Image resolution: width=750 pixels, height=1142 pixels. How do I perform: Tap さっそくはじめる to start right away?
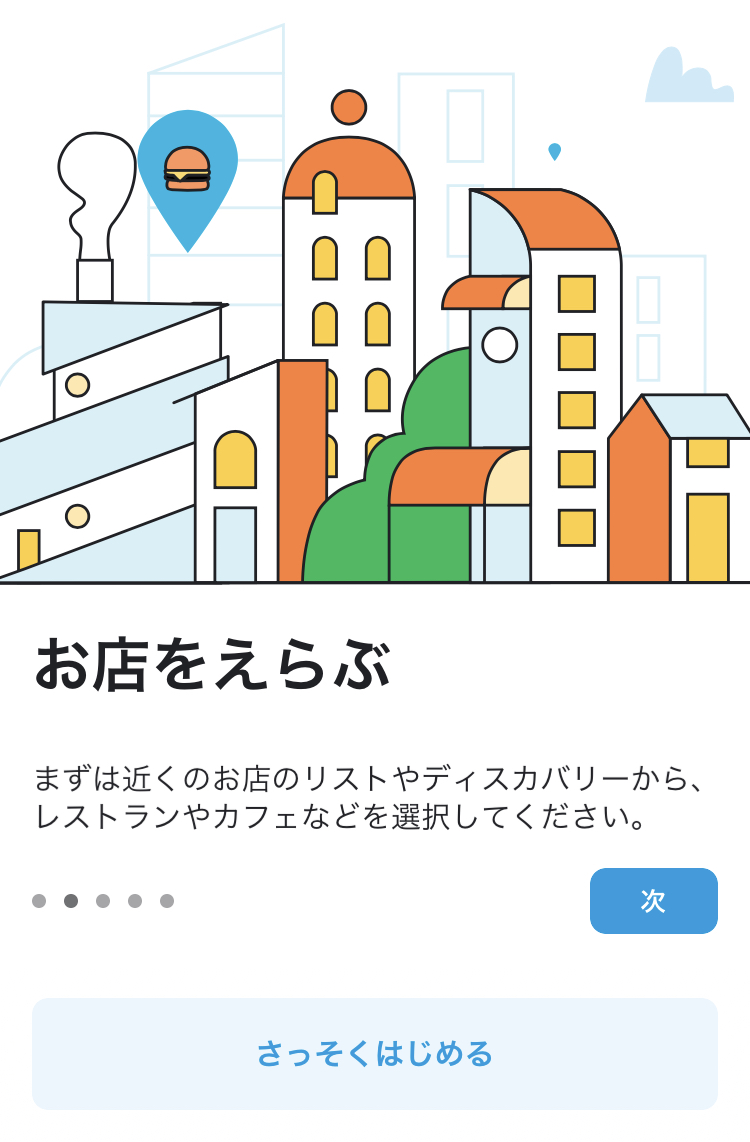[x=375, y=1053]
